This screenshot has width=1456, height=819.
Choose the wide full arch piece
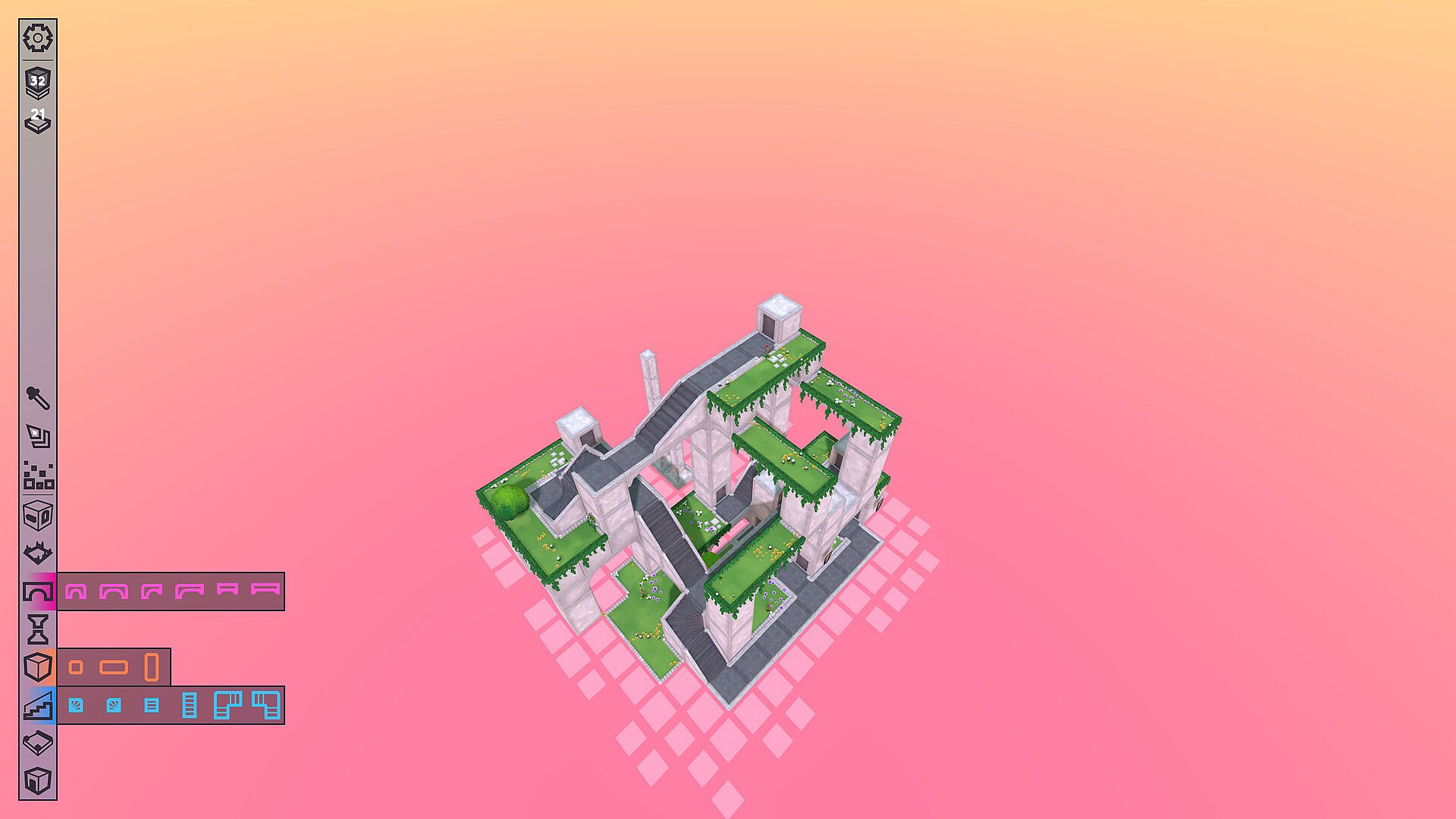(x=114, y=591)
